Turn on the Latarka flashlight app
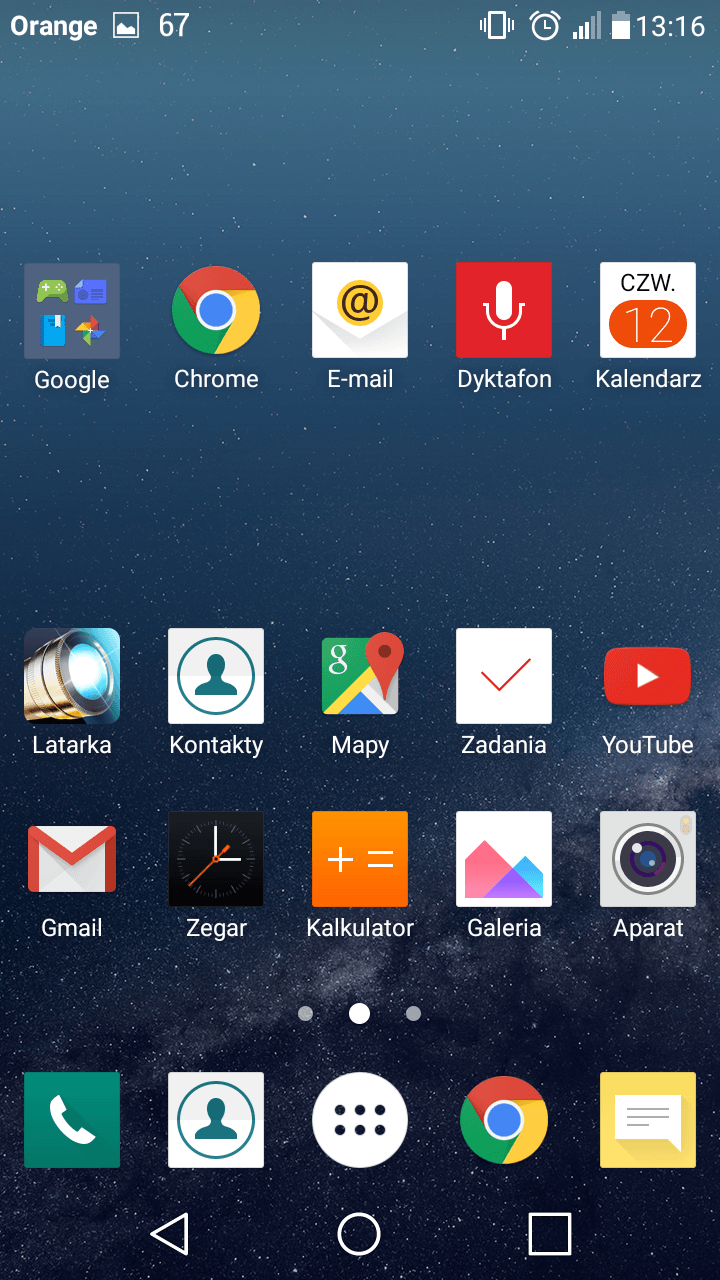This screenshot has width=720, height=1280. (x=72, y=676)
